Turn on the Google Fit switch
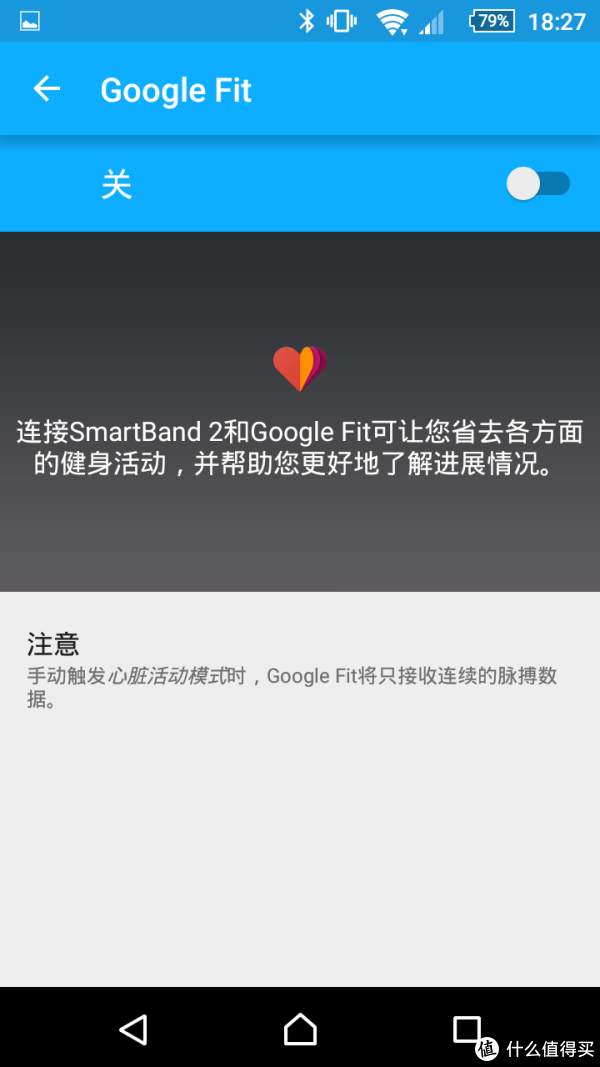The height and width of the screenshot is (1067, 600). point(538,184)
